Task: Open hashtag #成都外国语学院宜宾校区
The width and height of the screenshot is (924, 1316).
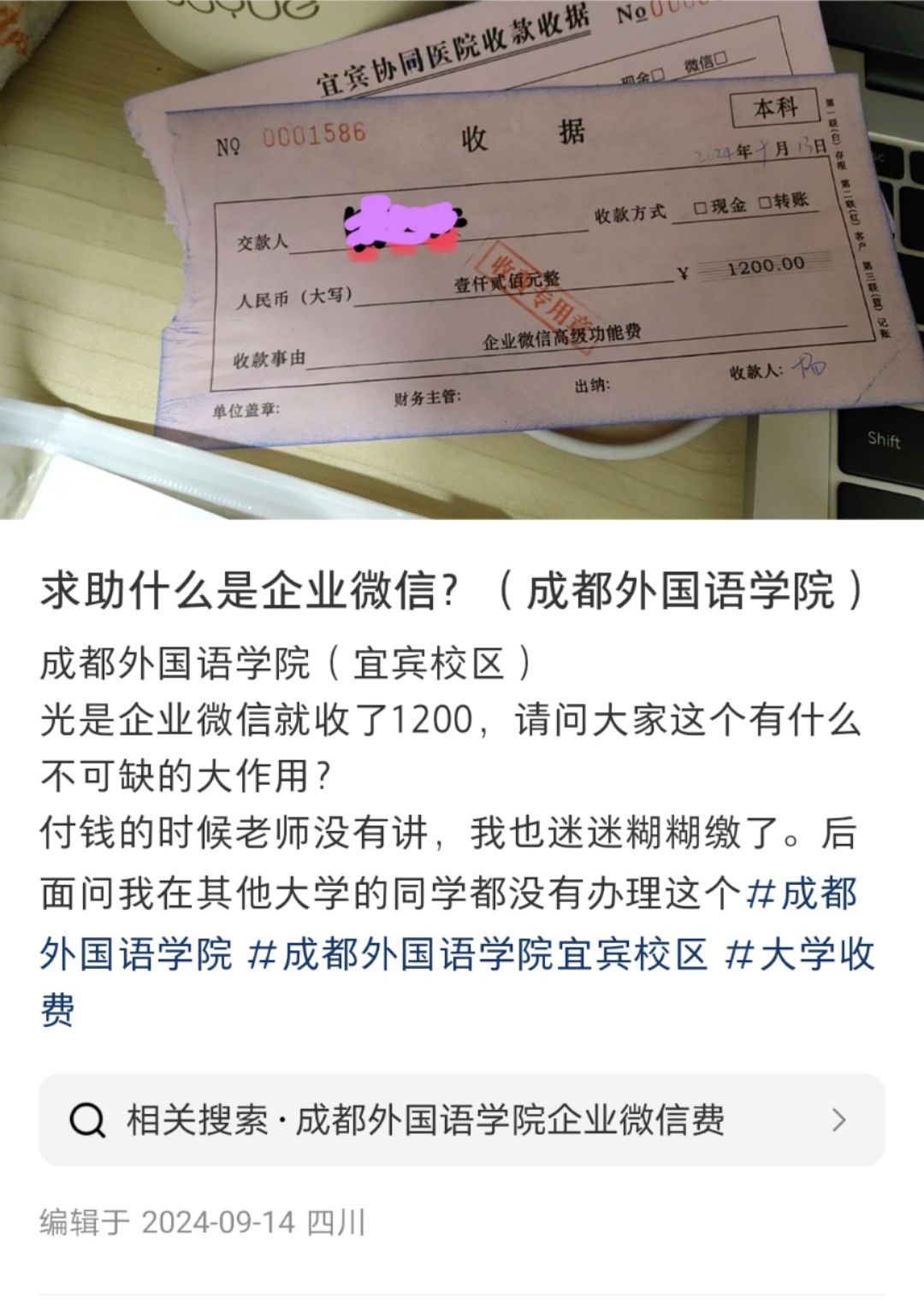Action: (477, 954)
